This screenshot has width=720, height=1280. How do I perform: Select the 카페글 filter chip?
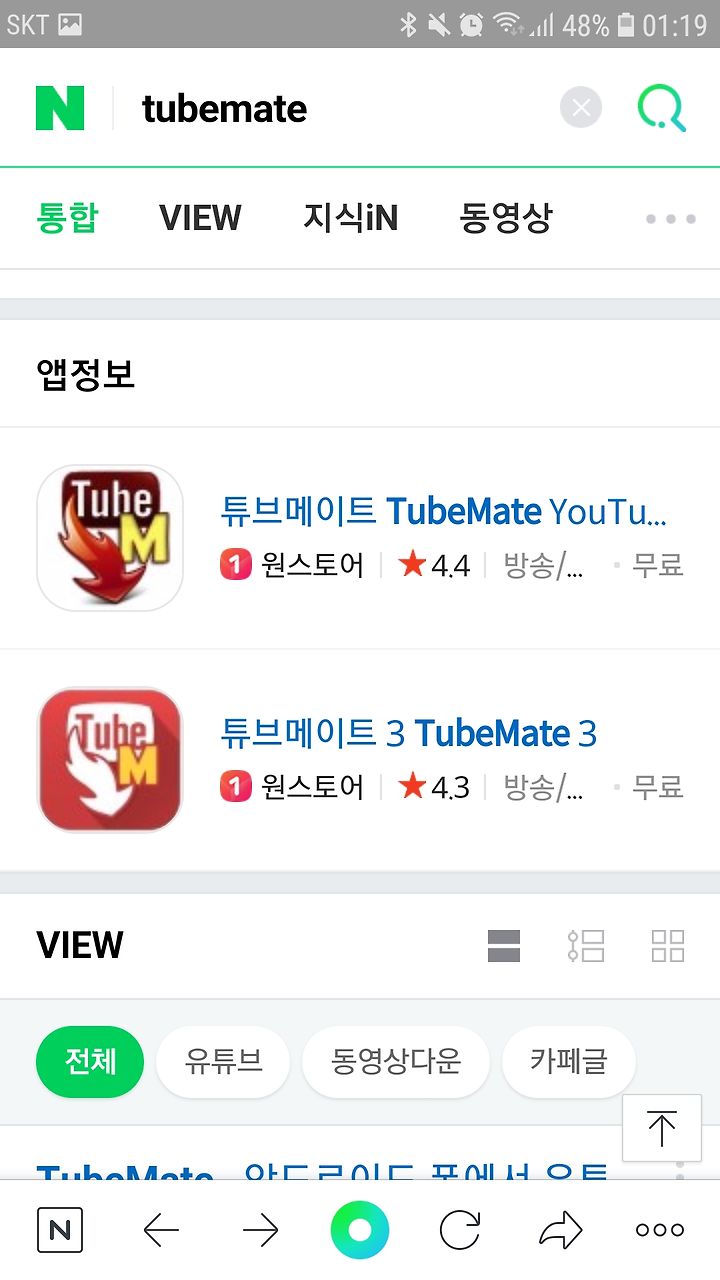[568, 1061]
